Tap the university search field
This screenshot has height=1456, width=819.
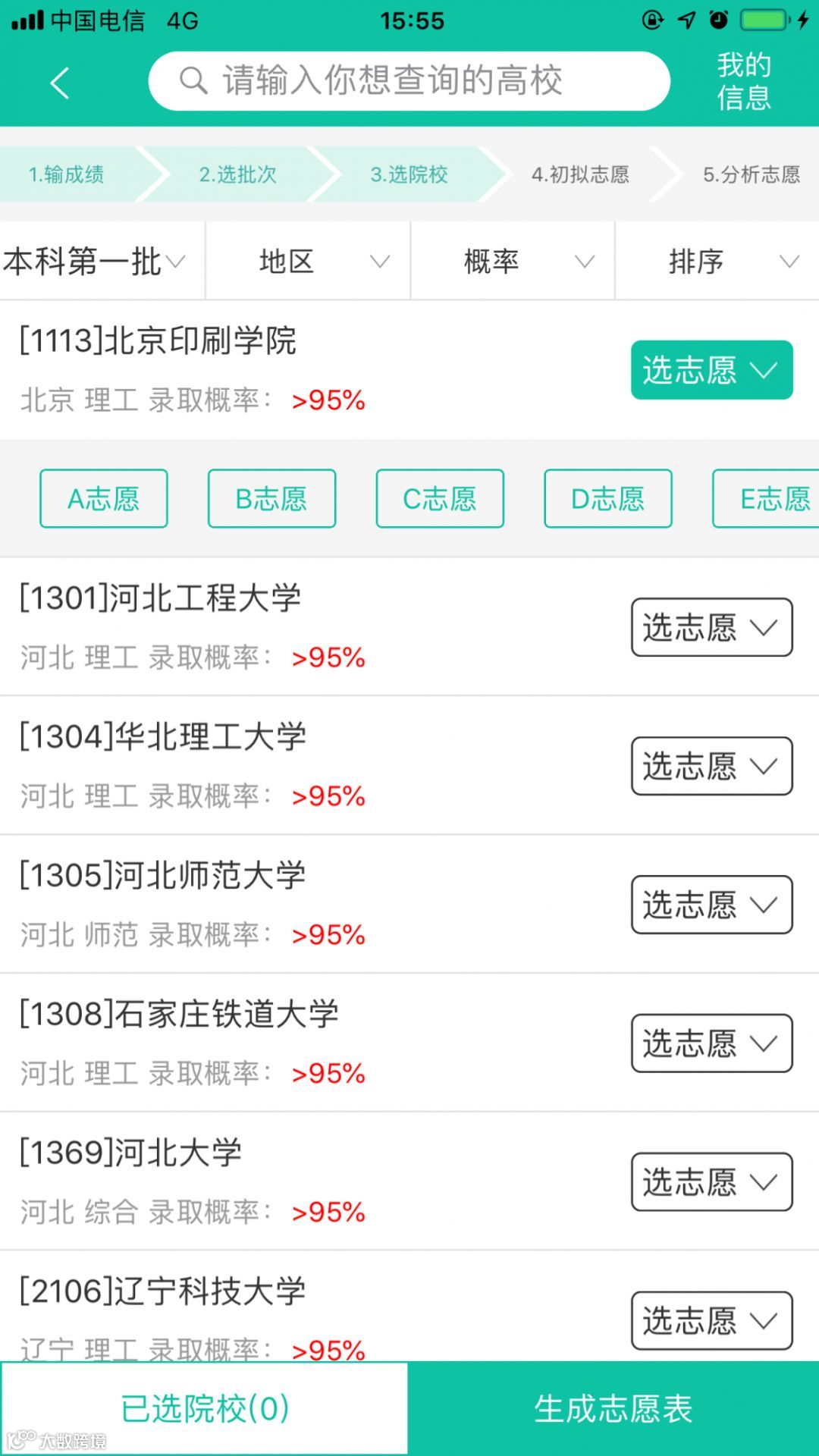pyautogui.click(x=409, y=81)
